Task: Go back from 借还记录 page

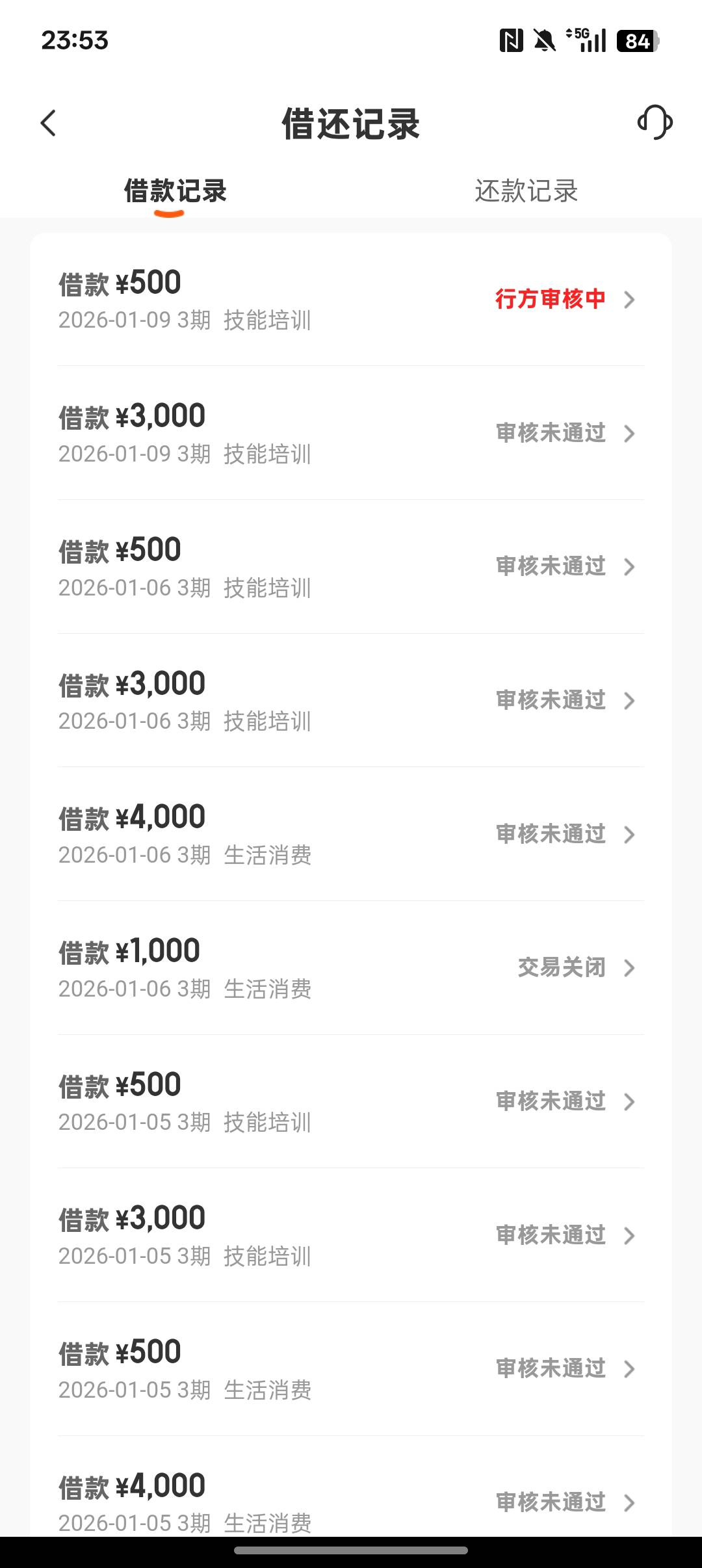Action: (x=49, y=123)
